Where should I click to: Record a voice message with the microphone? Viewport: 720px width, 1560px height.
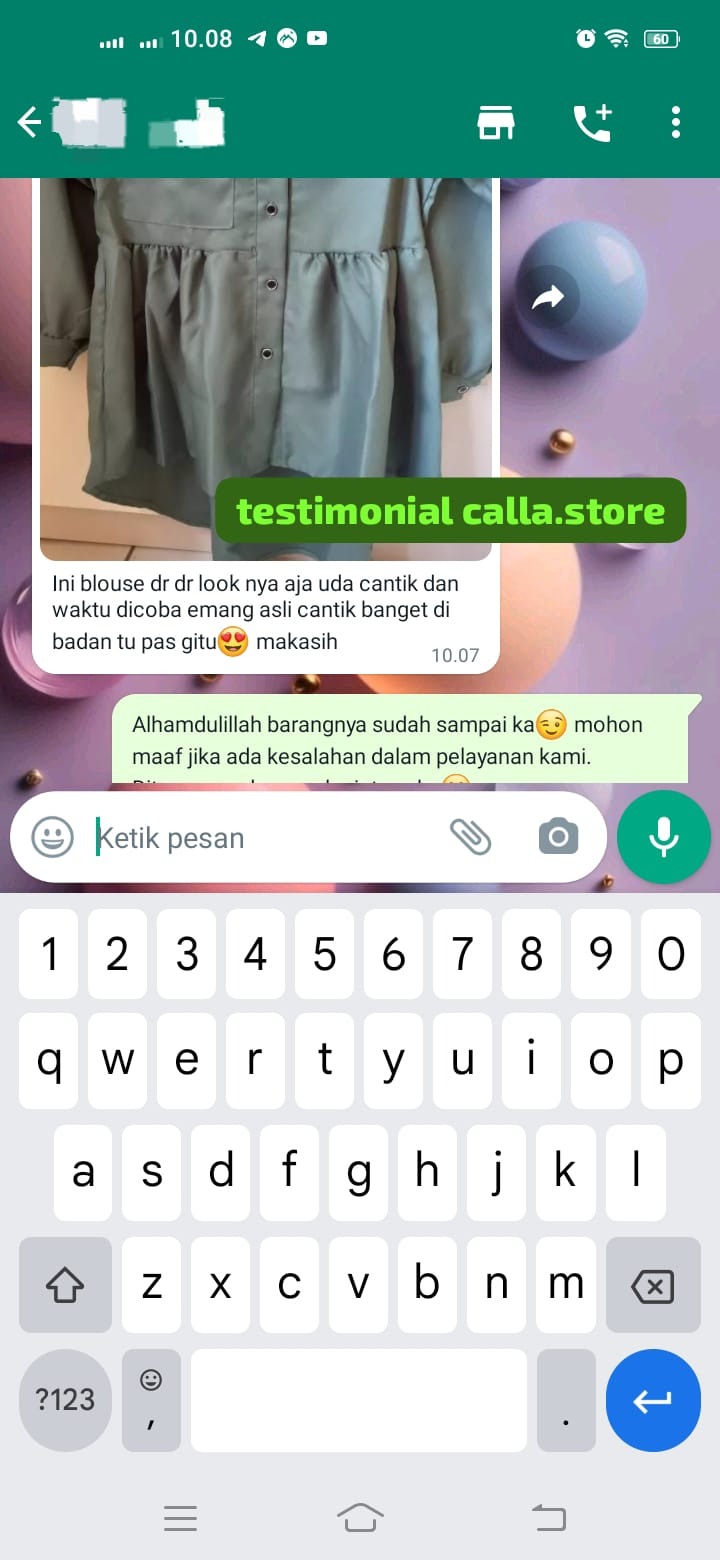click(664, 837)
